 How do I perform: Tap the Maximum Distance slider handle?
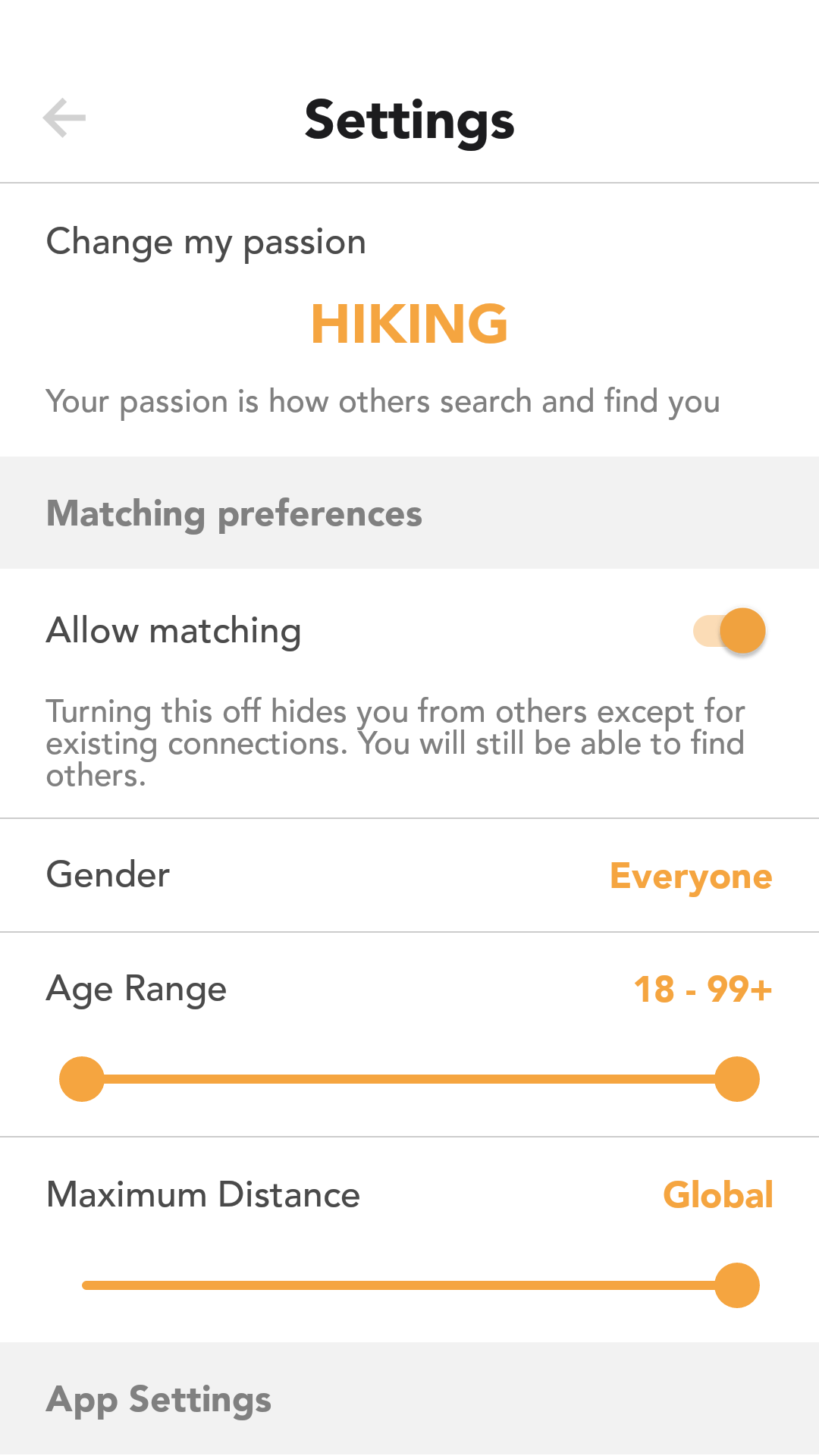click(x=737, y=1285)
